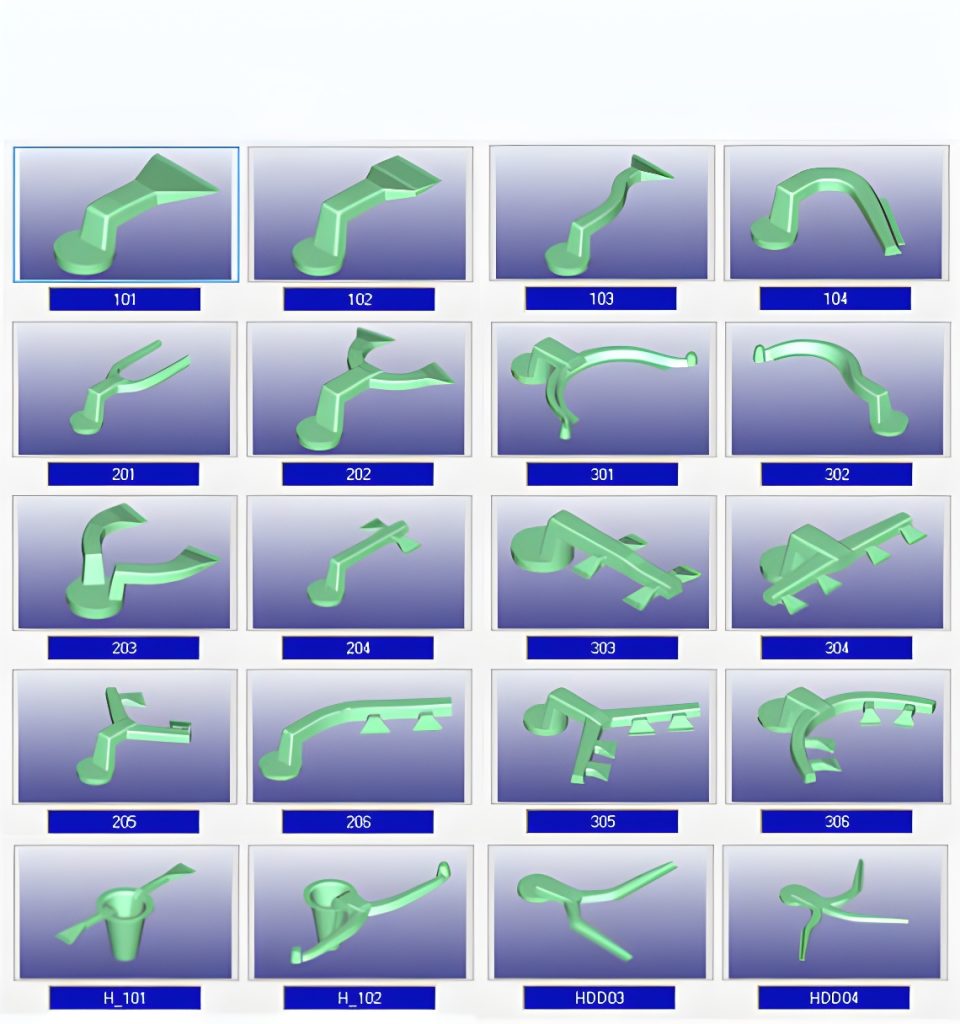Choose shape 205
Viewport: 960px width, 1024px height.
(124, 737)
